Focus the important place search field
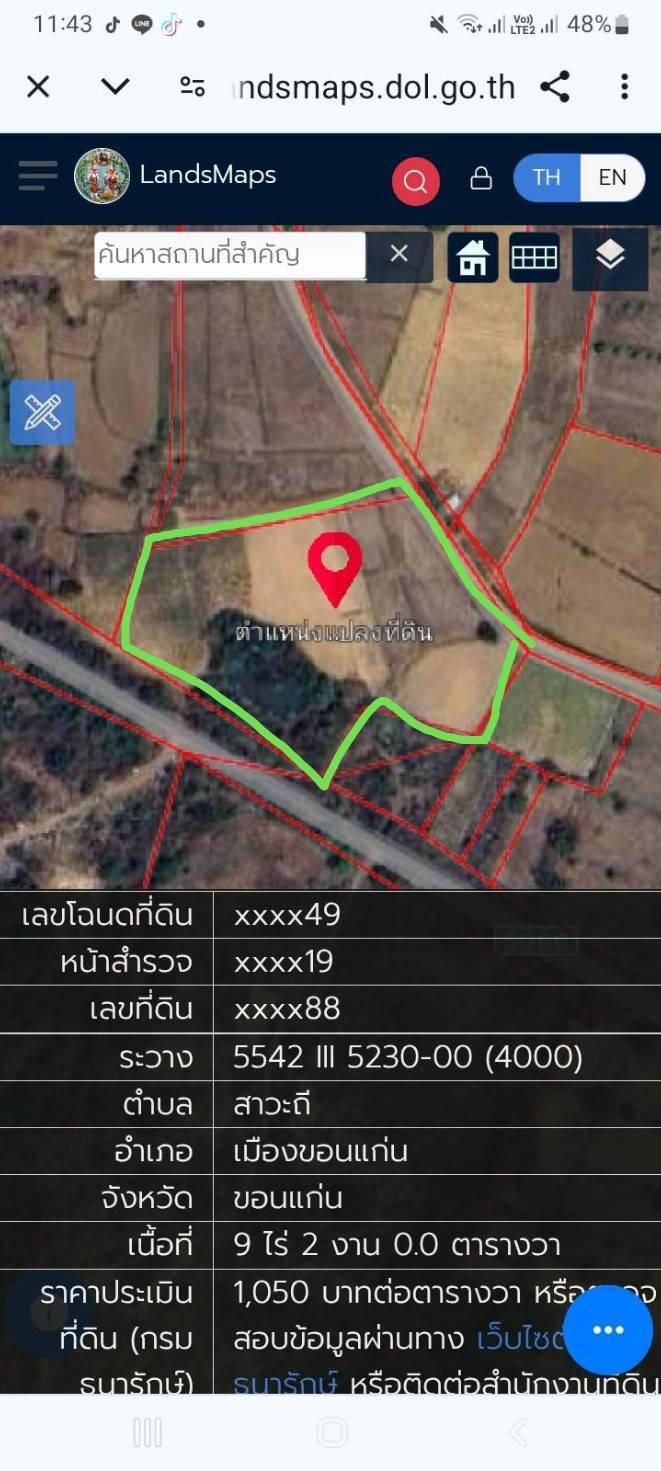This screenshot has height=1471, width=661. point(229,255)
